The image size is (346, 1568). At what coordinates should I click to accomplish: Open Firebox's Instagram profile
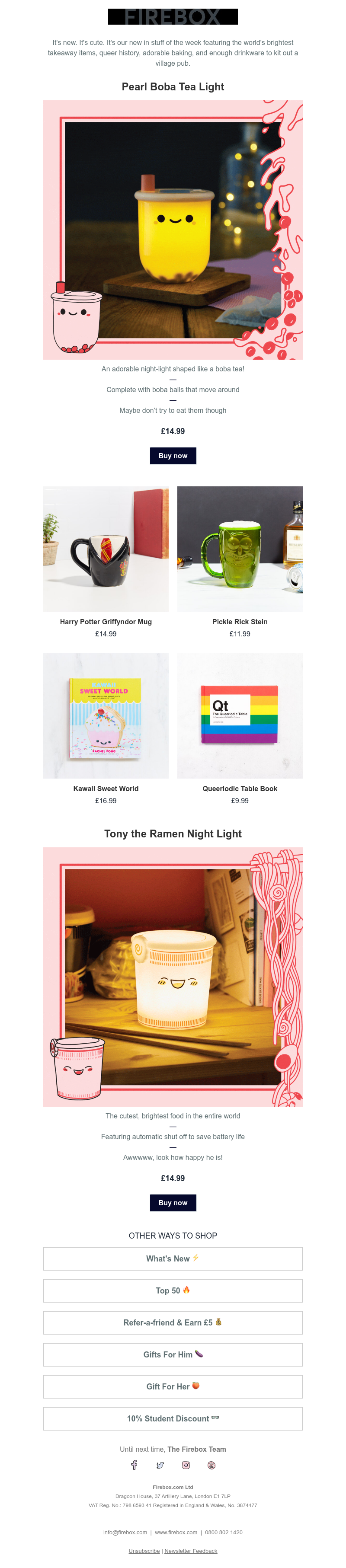pyautogui.click(x=186, y=1465)
